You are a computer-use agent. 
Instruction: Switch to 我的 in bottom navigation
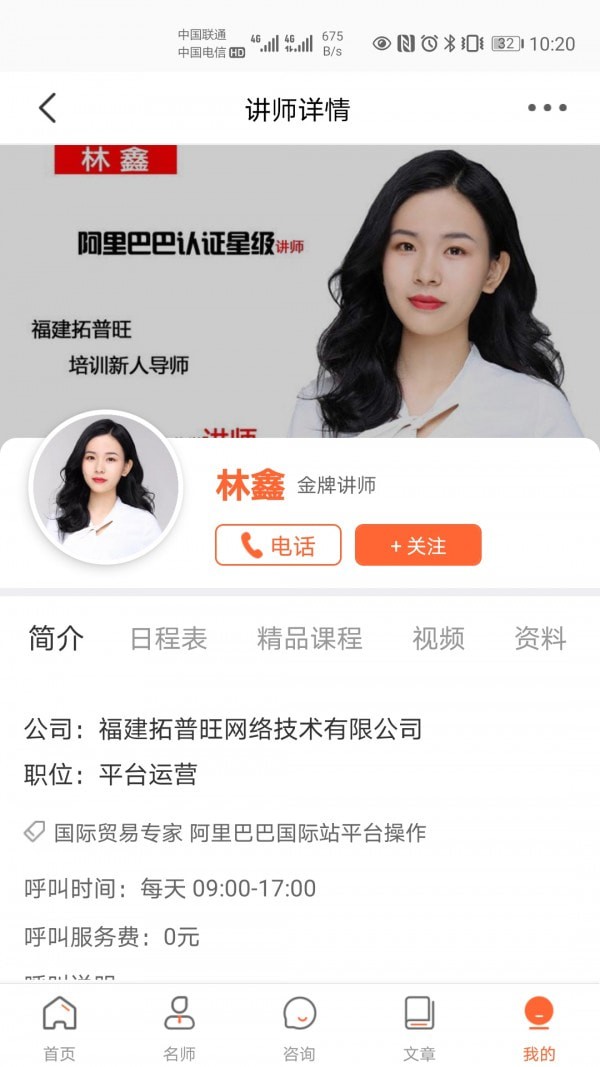(x=539, y=1027)
